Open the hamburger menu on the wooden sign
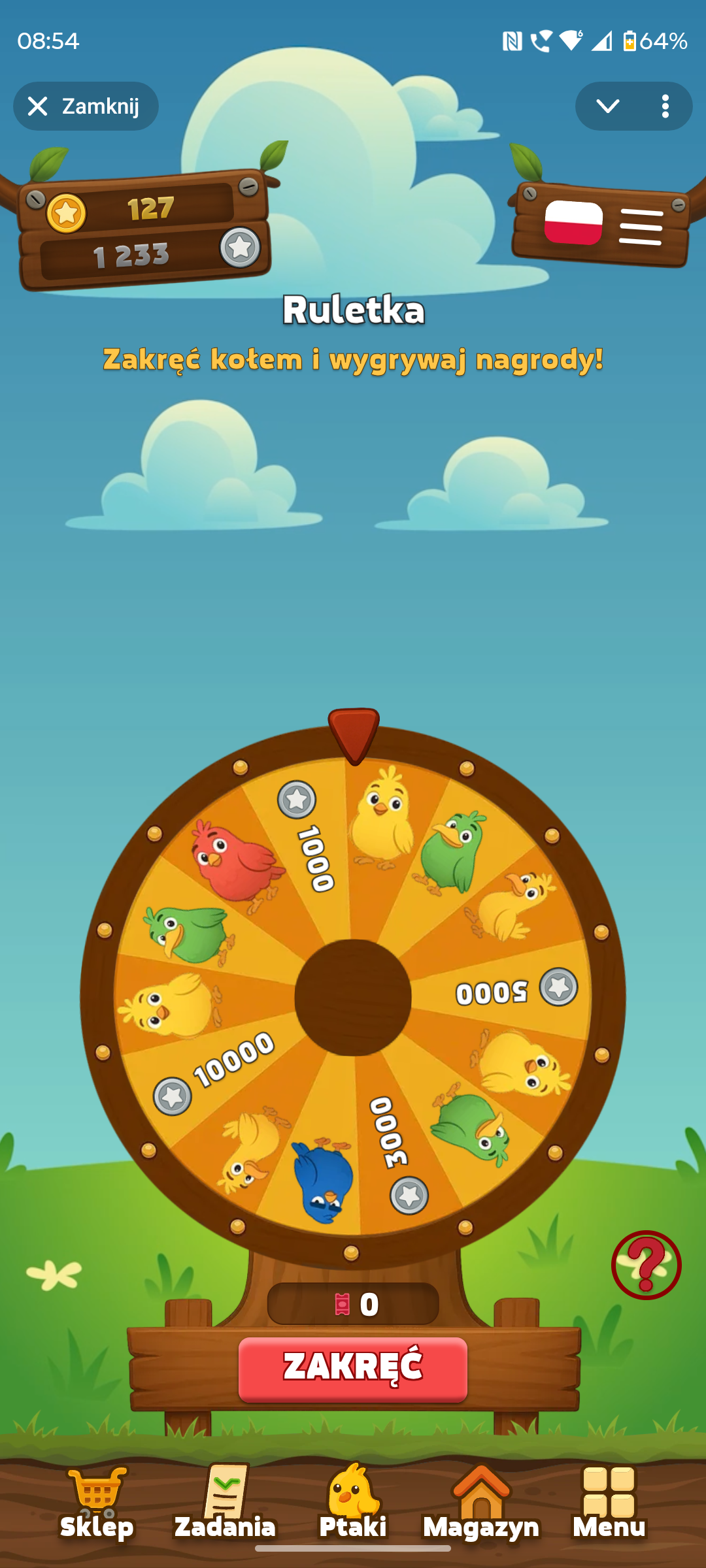Image resolution: width=706 pixels, height=1568 pixels. click(641, 227)
